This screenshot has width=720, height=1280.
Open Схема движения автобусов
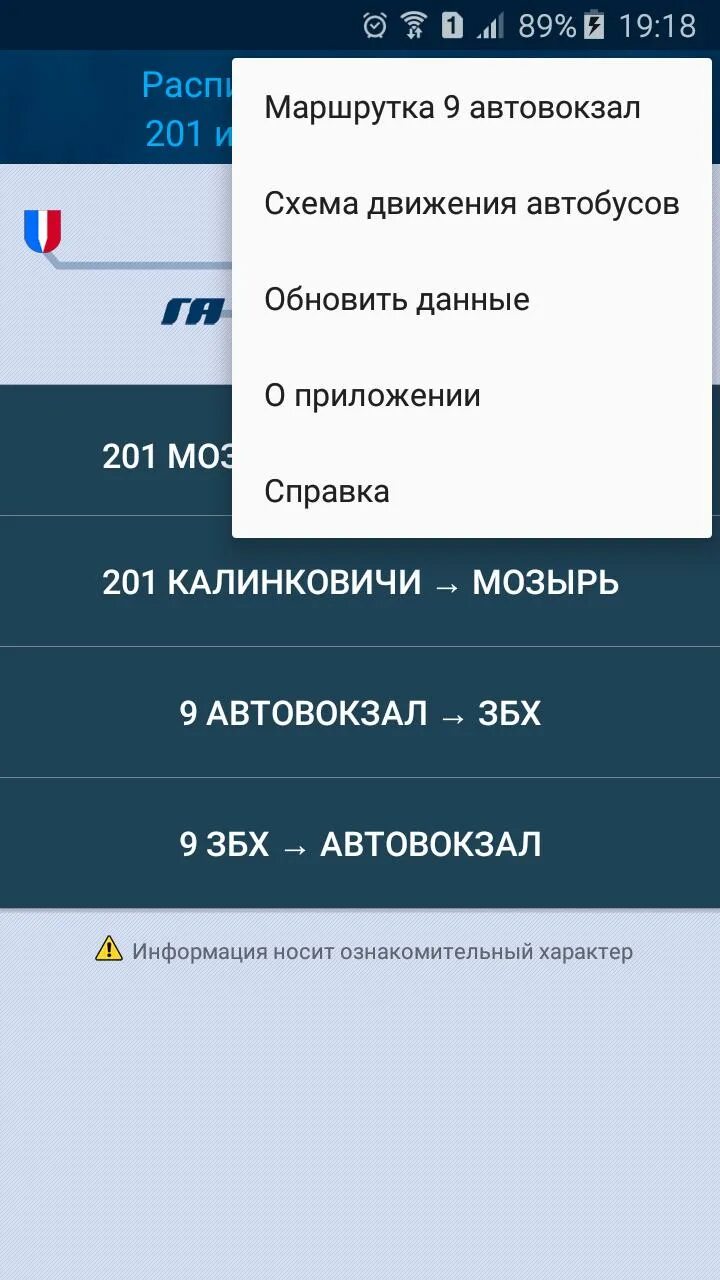(472, 204)
